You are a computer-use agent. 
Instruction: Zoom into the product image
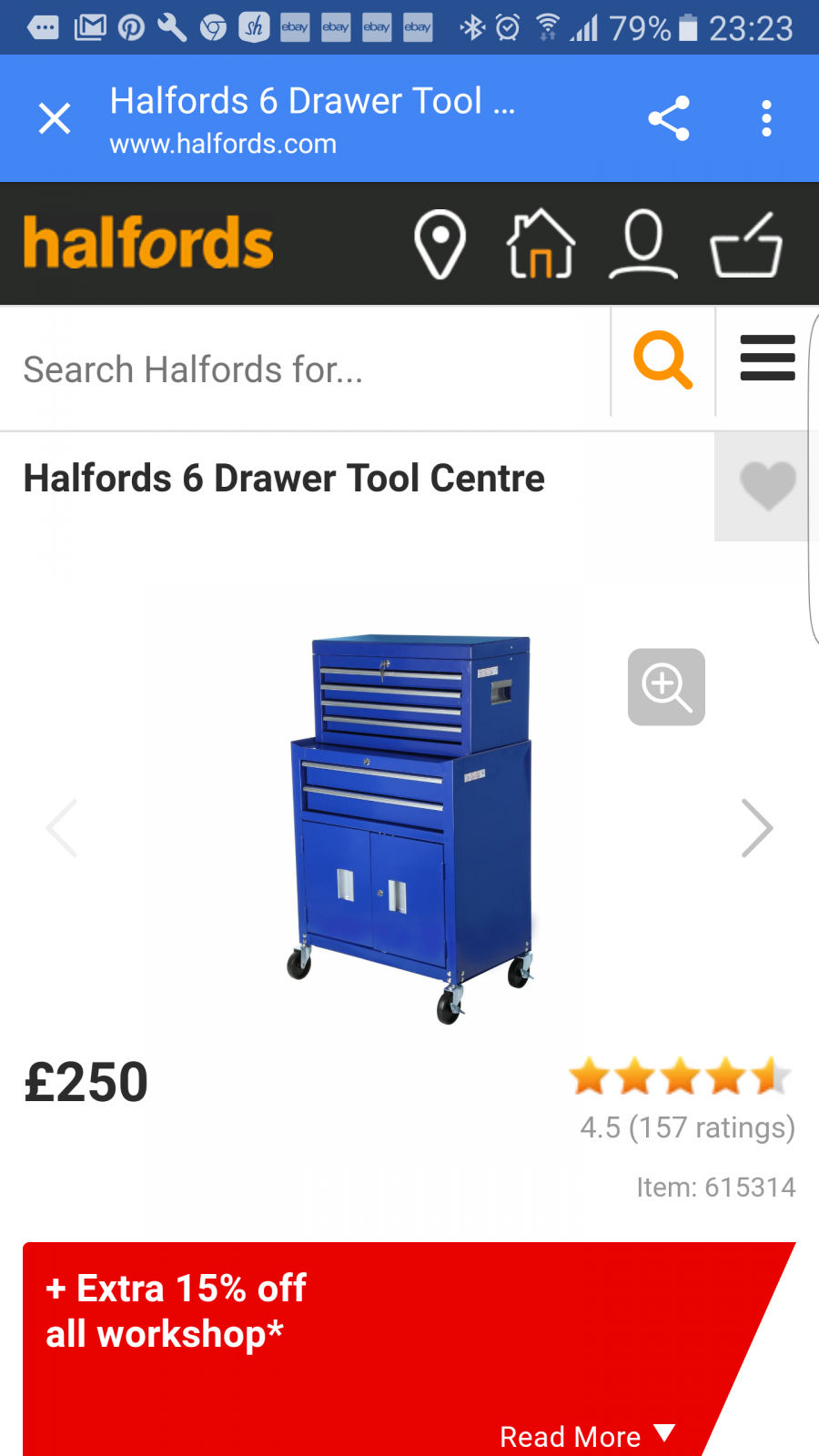pyautogui.click(x=666, y=687)
